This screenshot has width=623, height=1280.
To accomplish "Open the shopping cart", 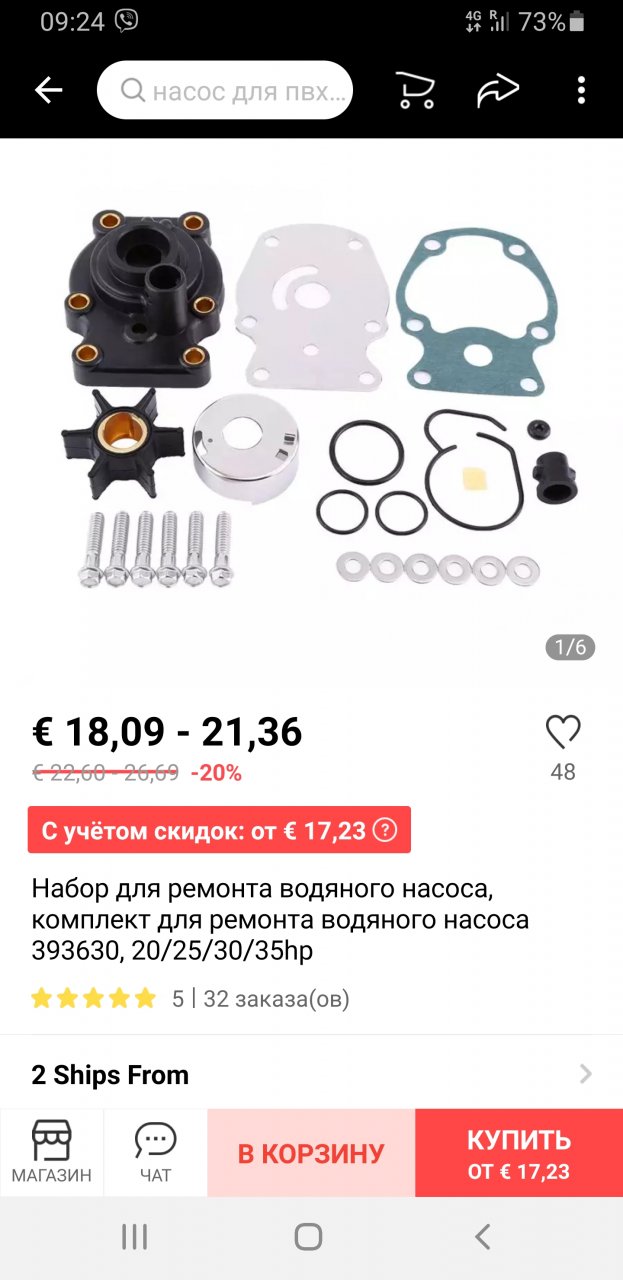I will 415,90.
